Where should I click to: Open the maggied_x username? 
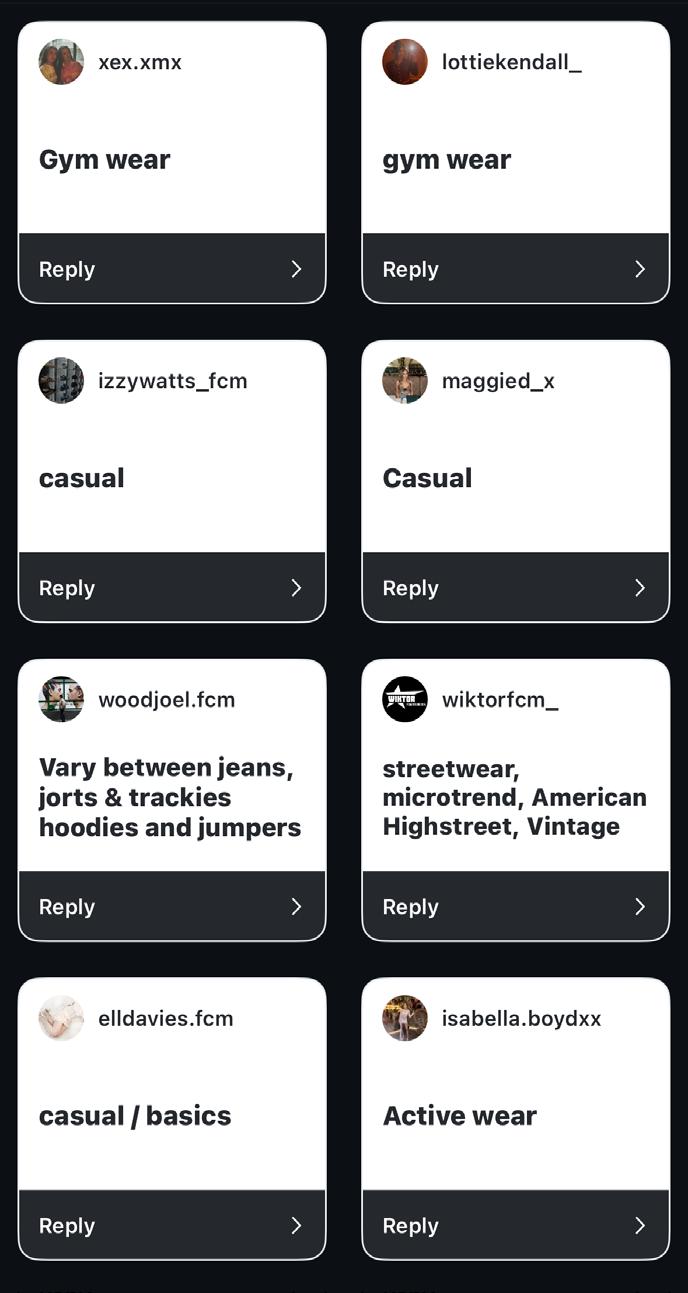(x=498, y=381)
